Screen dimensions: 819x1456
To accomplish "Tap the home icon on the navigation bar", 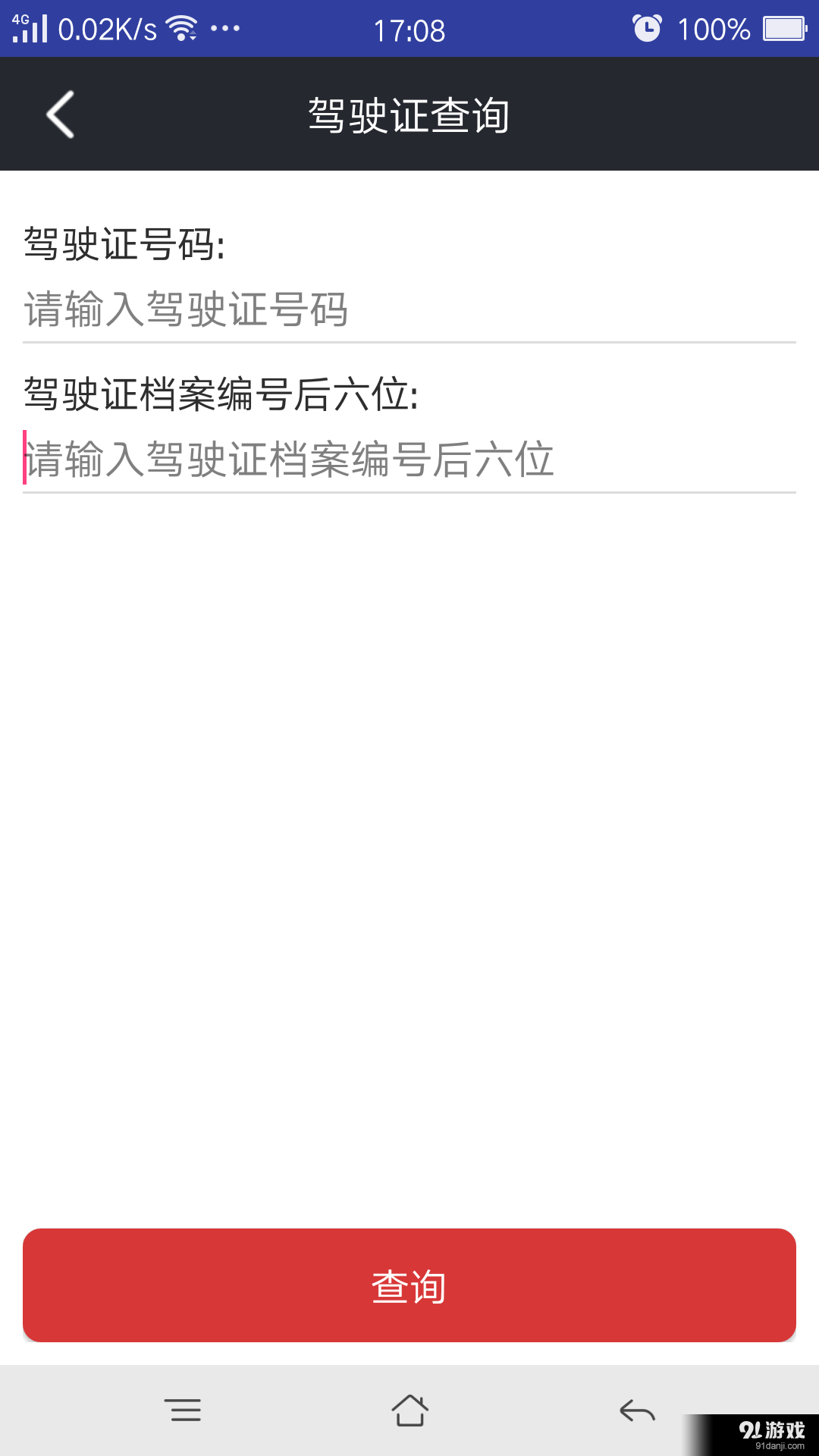I will coord(409,1410).
